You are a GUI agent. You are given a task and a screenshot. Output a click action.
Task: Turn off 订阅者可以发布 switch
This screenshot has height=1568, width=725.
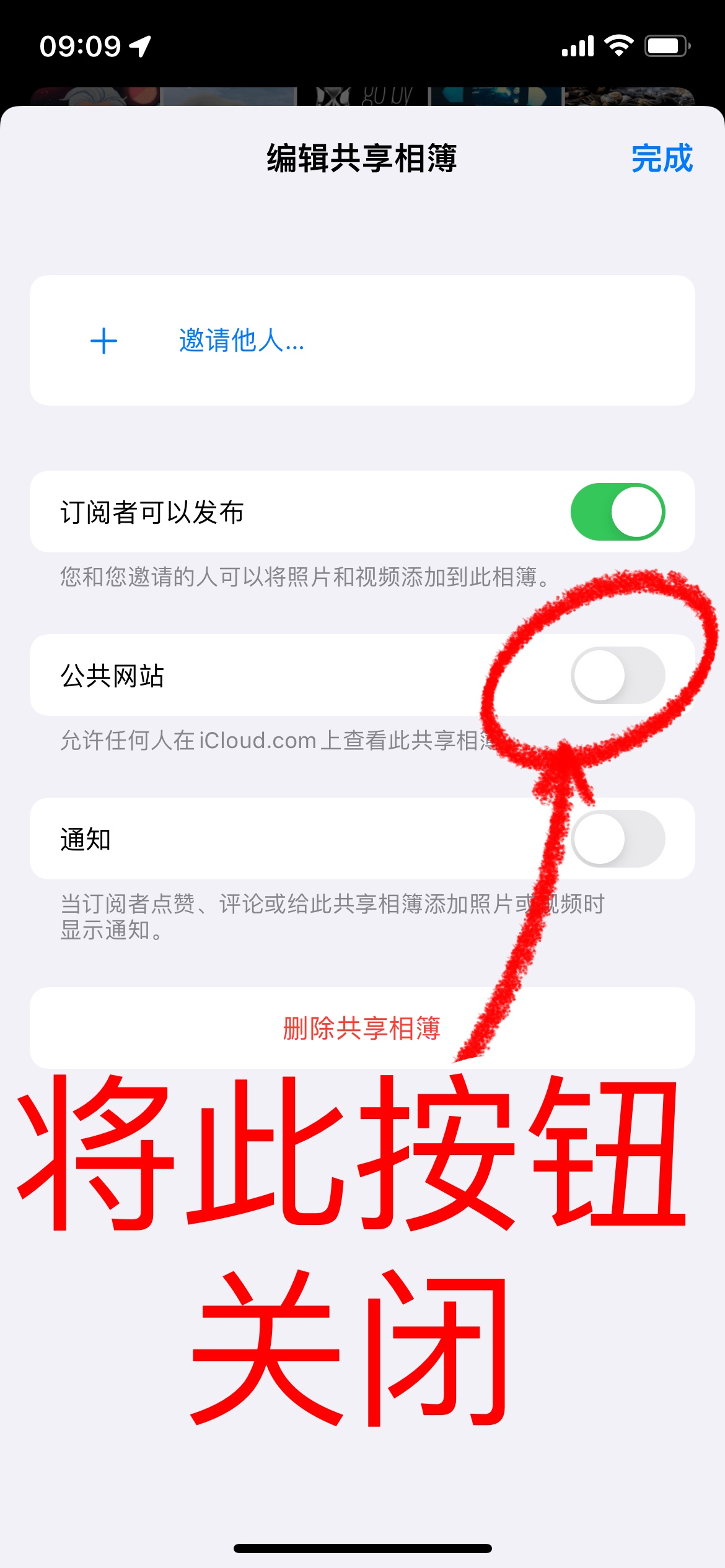617,512
